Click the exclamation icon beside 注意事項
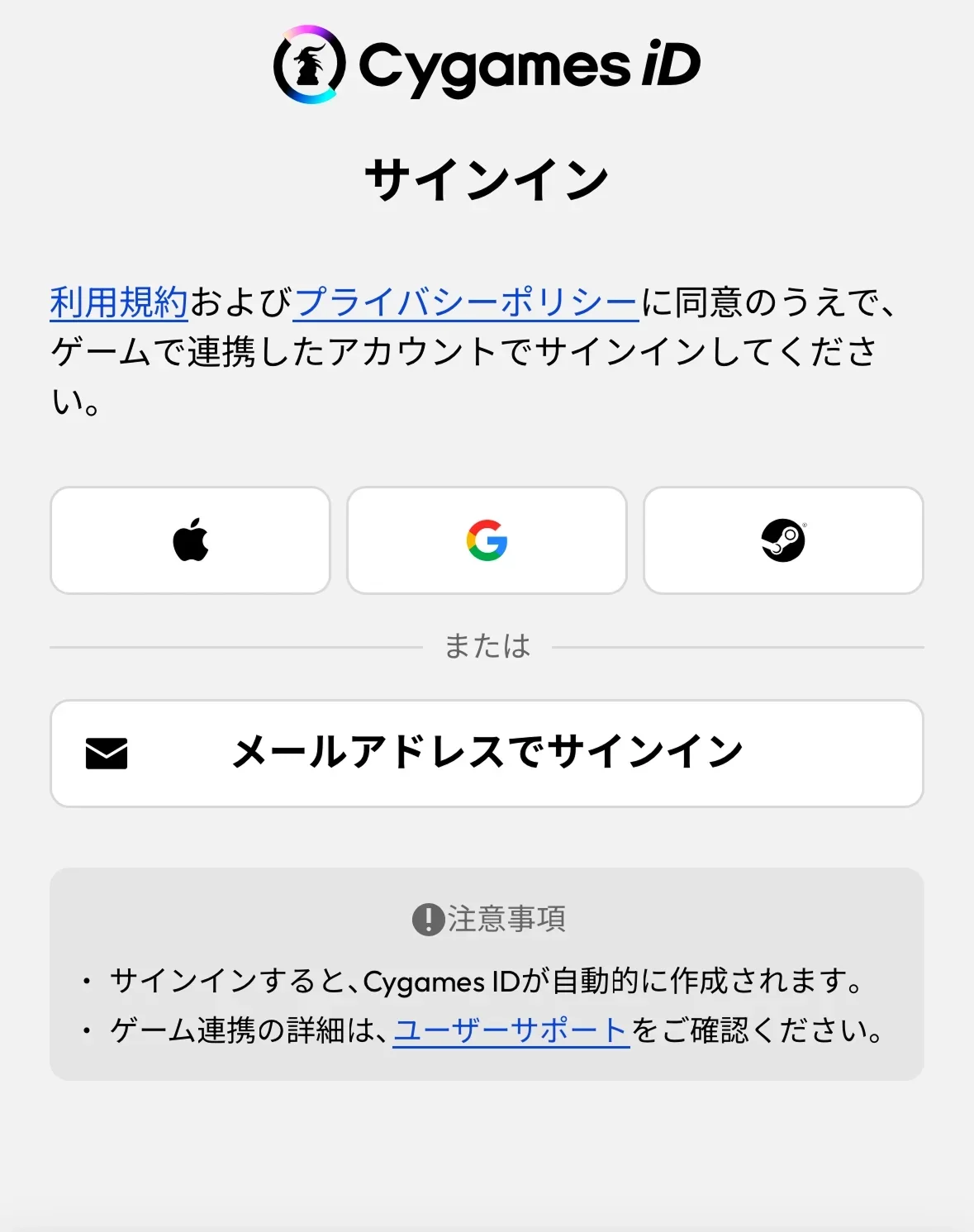The image size is (974, 1232). click(x=428, y=917)
